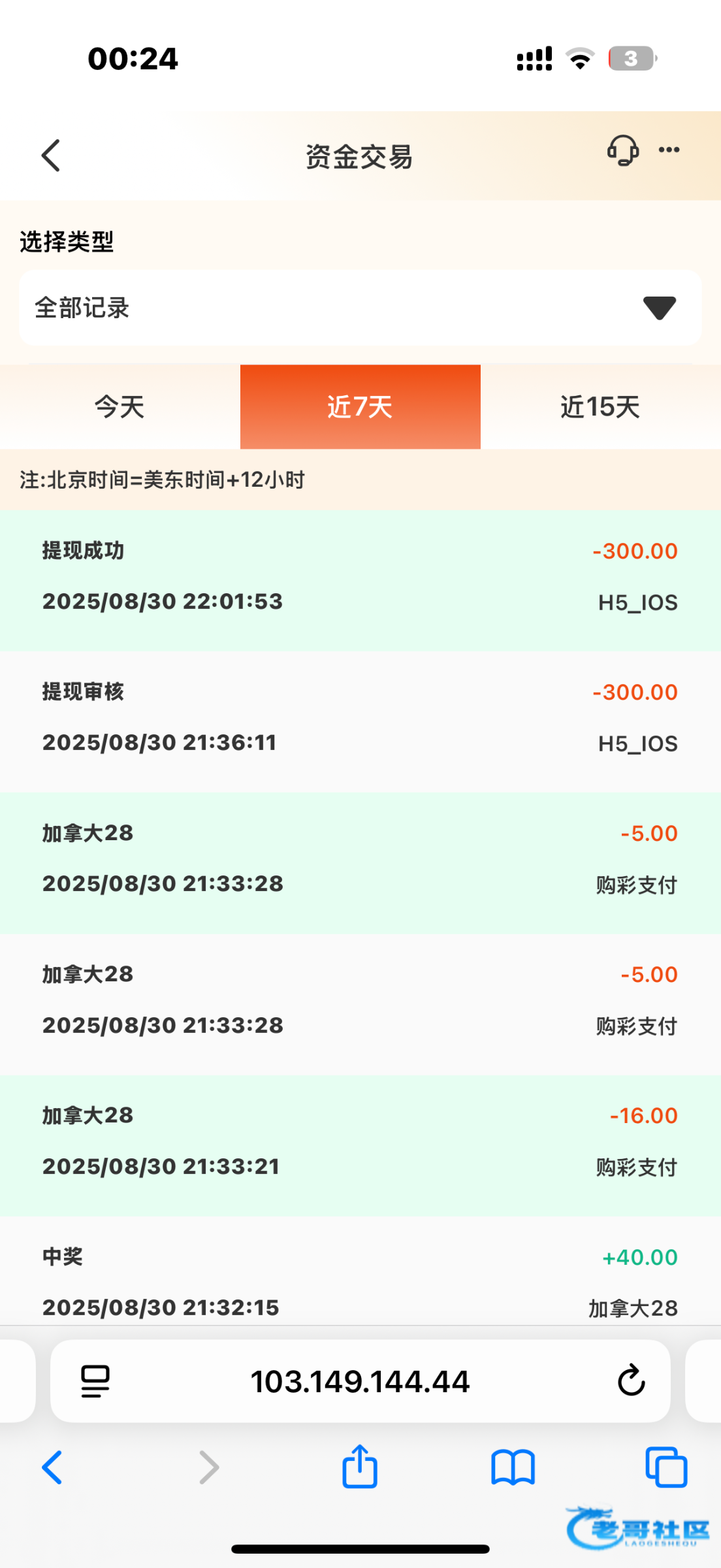Screen dimensions: 721x1568
Task: Select the 近7天 tab
Action: (x=360, y=407)
